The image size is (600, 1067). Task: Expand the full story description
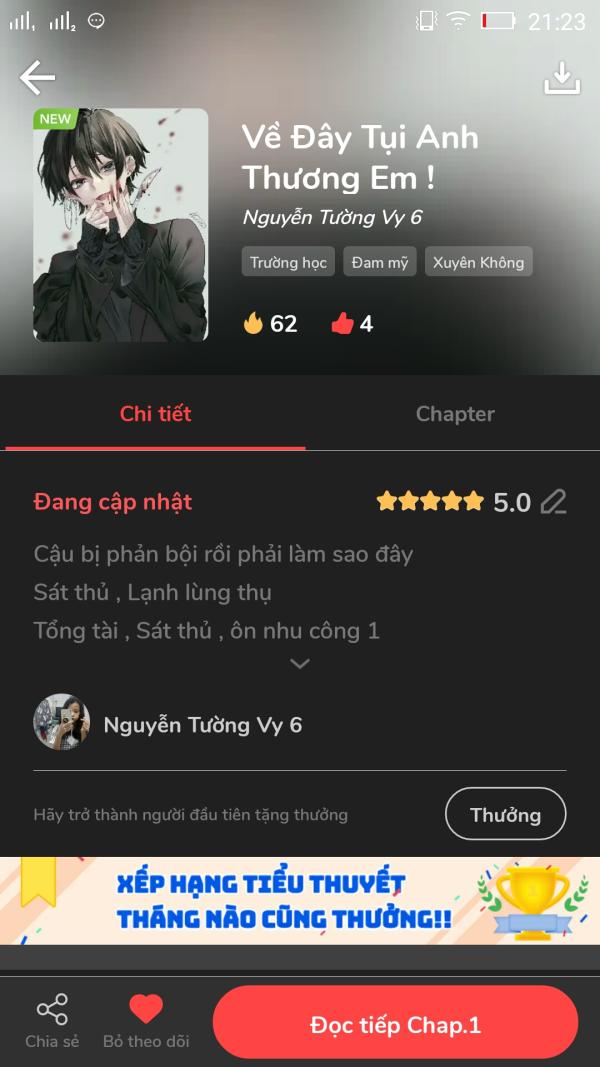(x=299, y=663)
